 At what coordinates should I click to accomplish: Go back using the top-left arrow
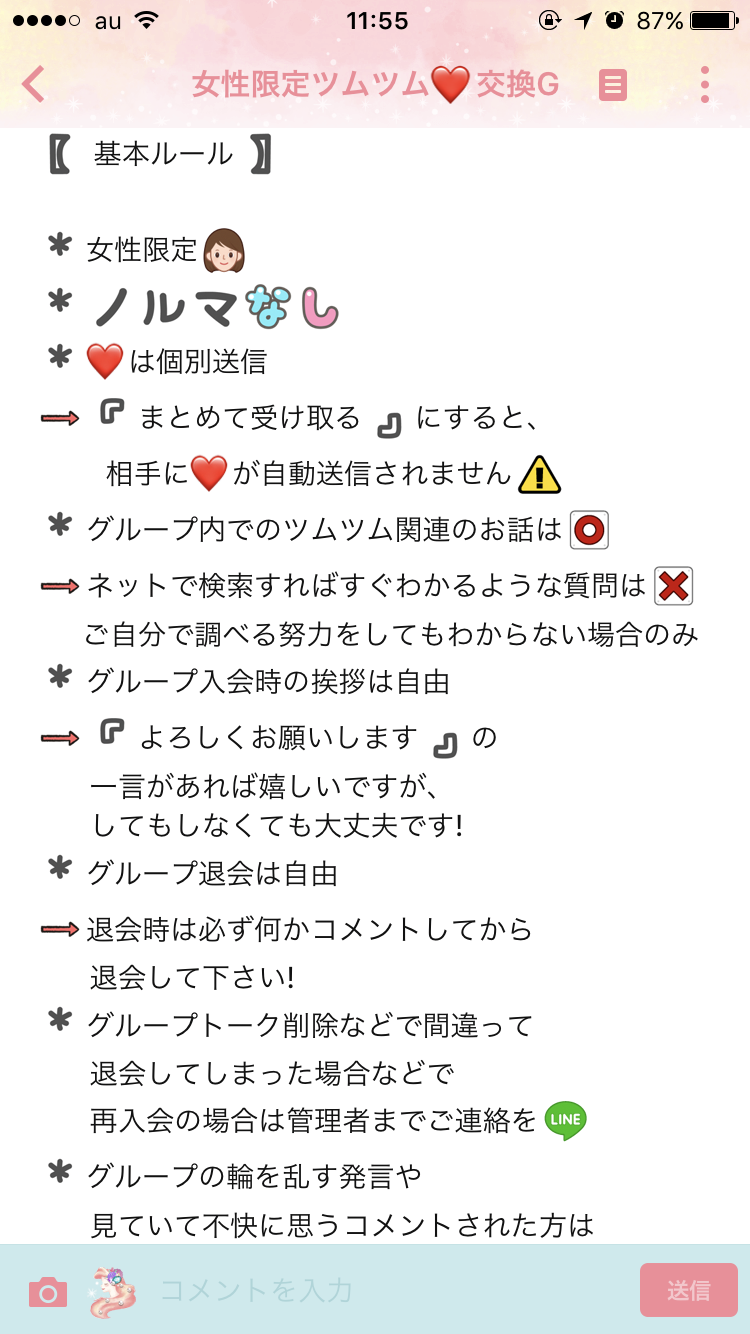(33, 84)
